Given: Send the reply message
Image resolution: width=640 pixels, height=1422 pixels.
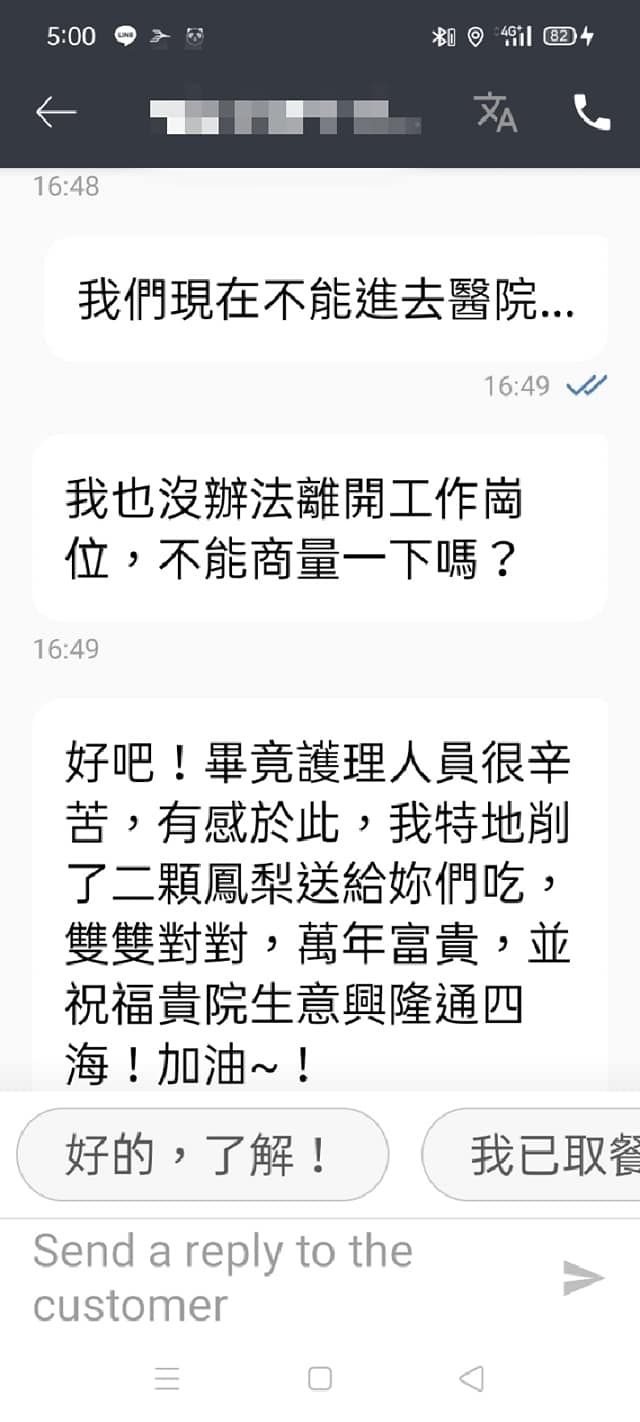Looking at the screenshot, I should 583,1278.
